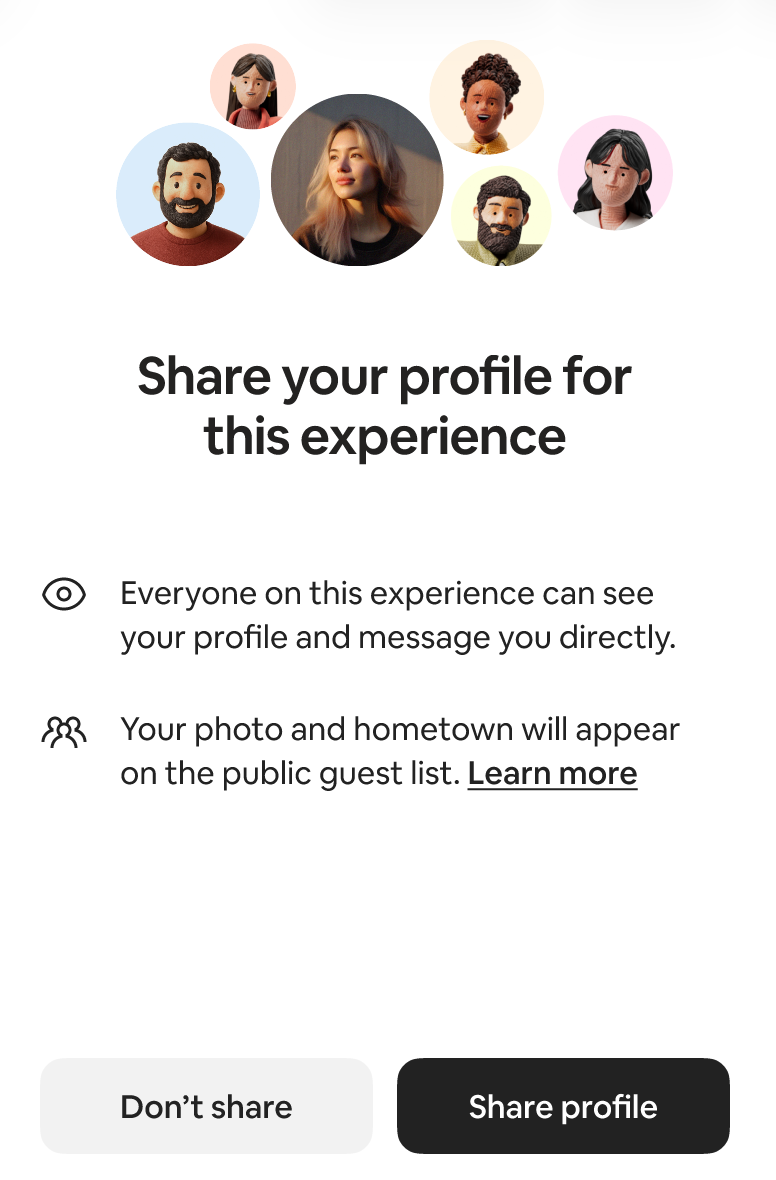Click the eye icon beside visibility description
776x1180 pixels.
coord(62,593)
